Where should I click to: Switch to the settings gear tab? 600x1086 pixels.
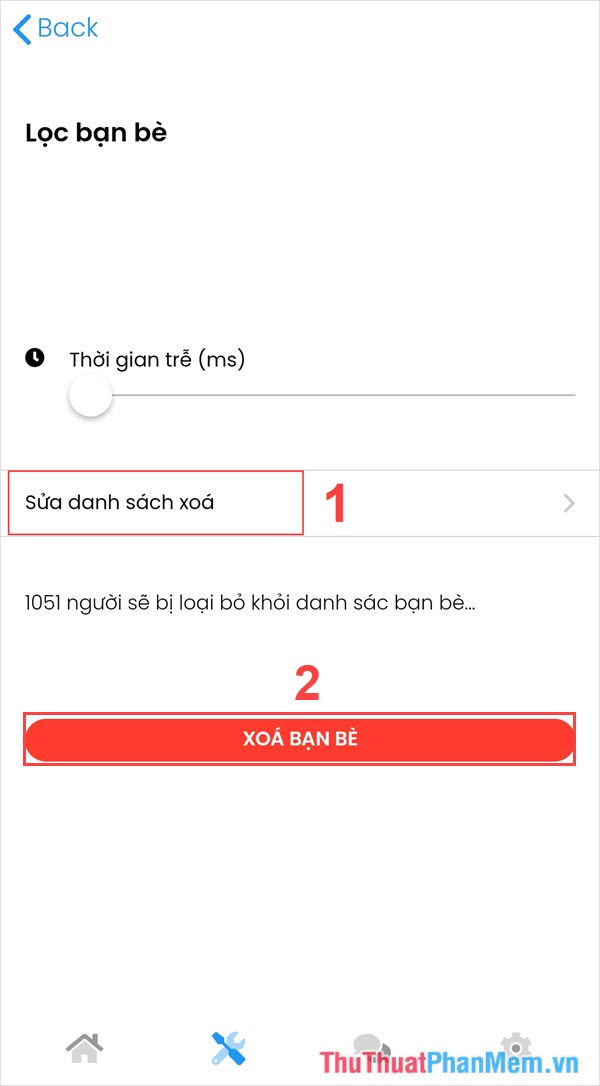click(515, 1047)
